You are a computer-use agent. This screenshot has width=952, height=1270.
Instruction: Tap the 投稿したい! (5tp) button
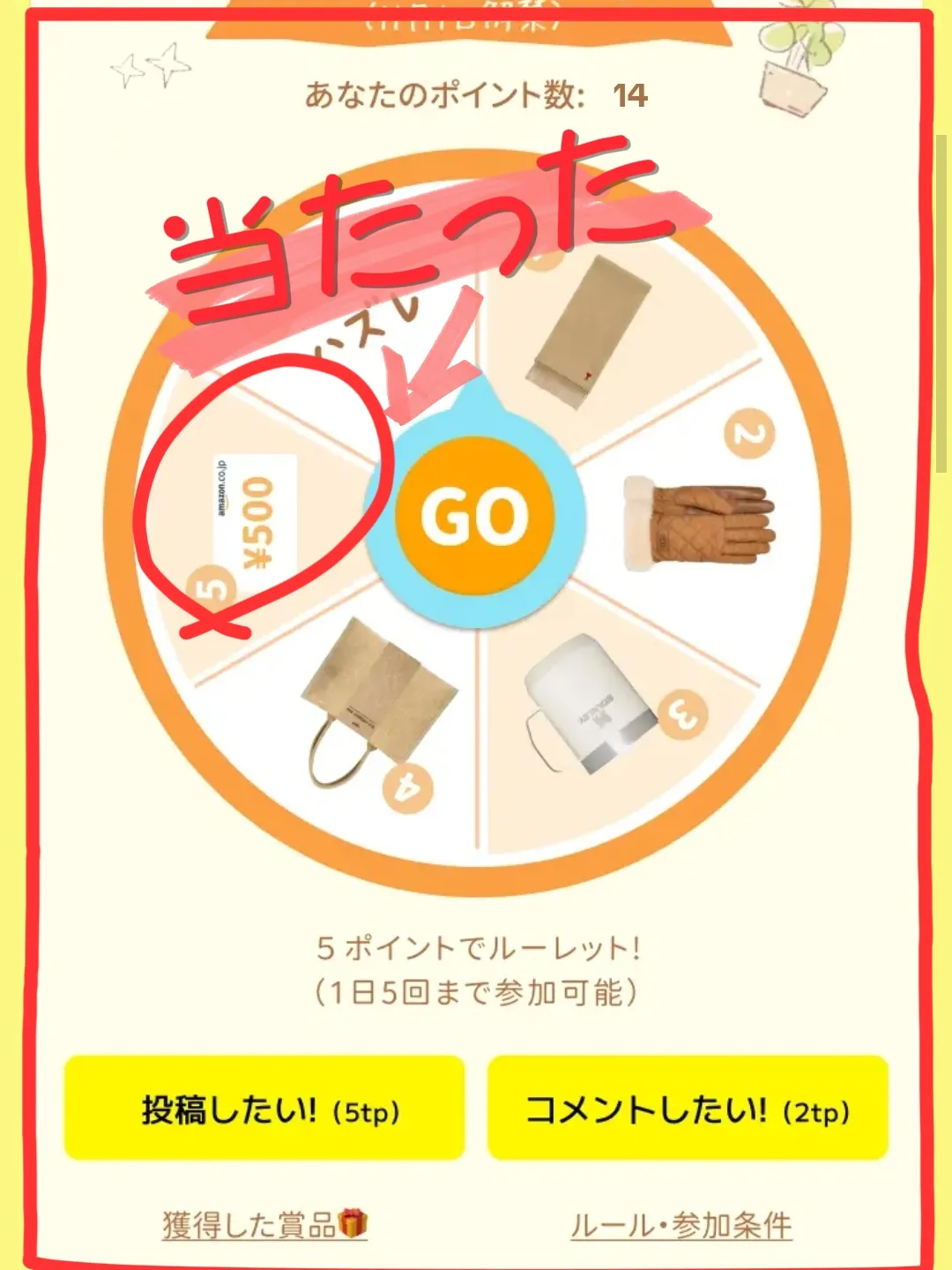[x=264, y=1109]
